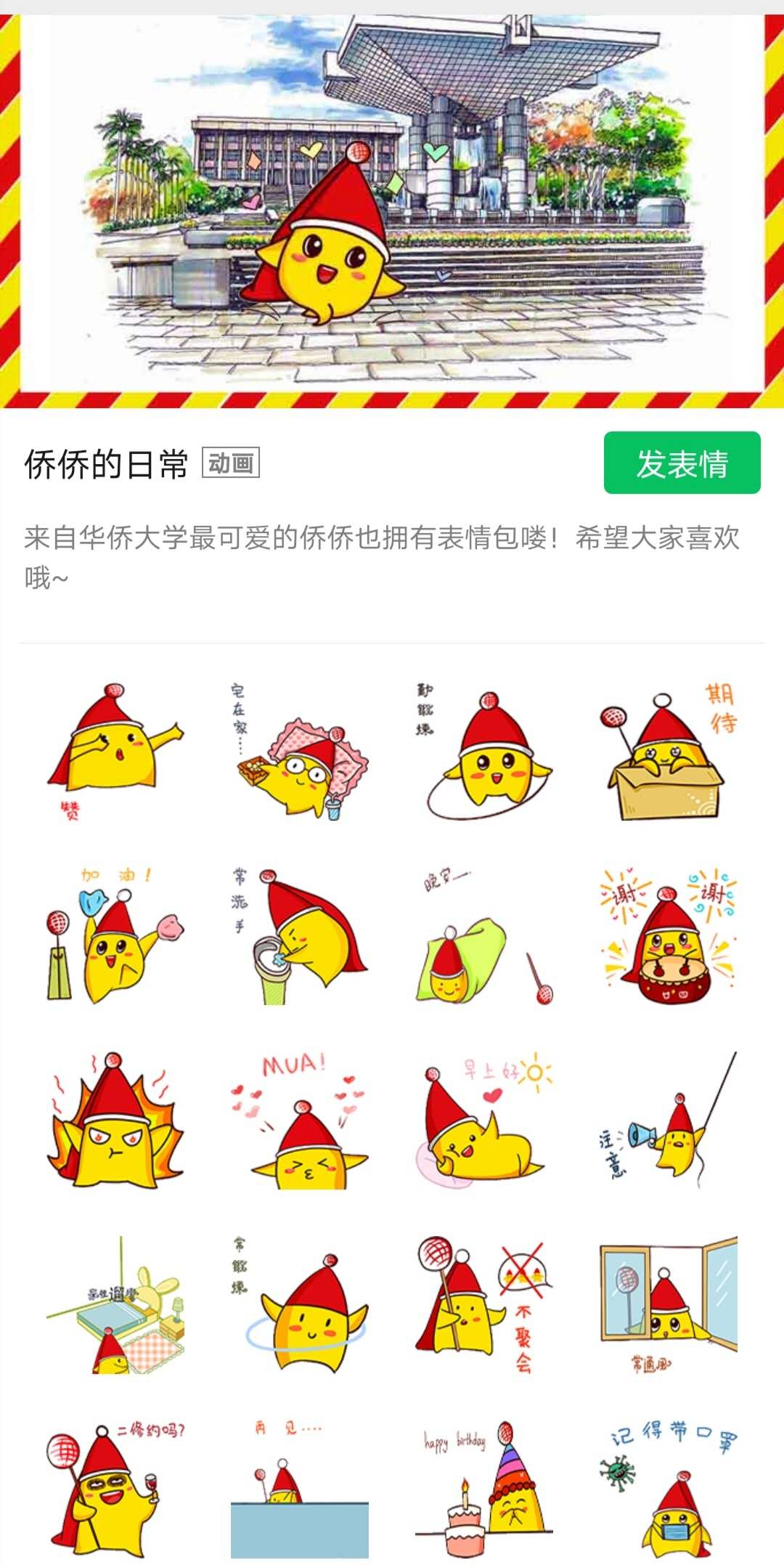View the 再见 goodbye sticker

pyautogui.click(x=300, y=1489)
